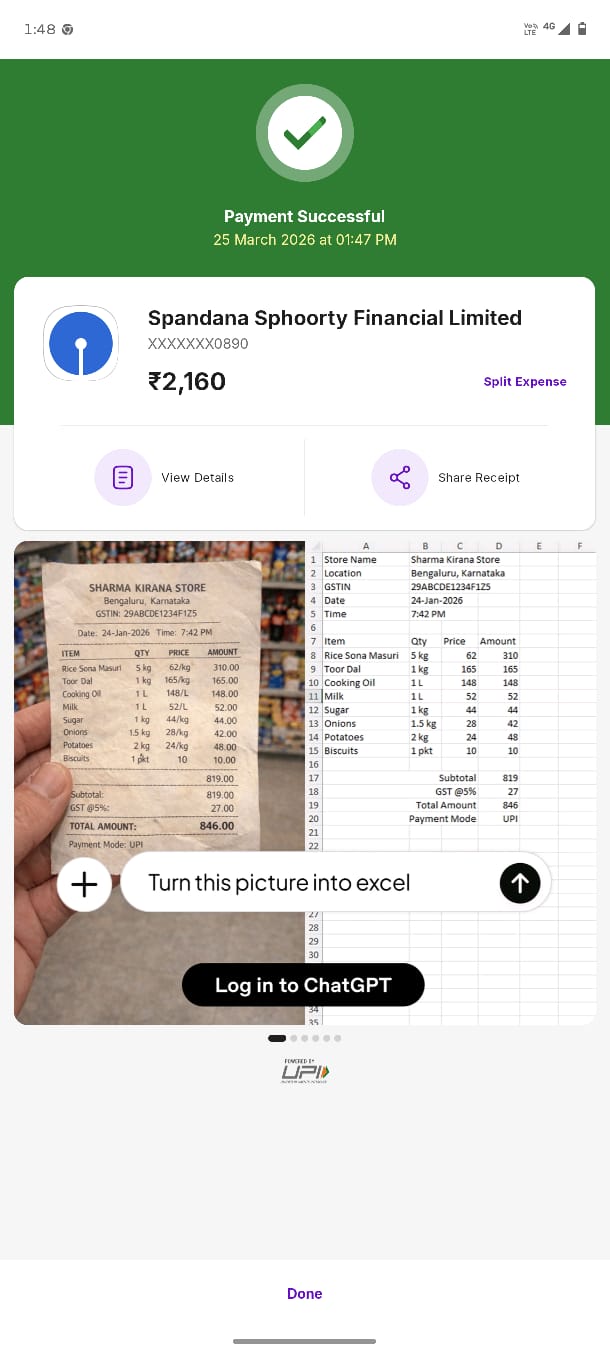The image size is (610, 1356).
Task: Share the payment receipt
Action: 447,477
